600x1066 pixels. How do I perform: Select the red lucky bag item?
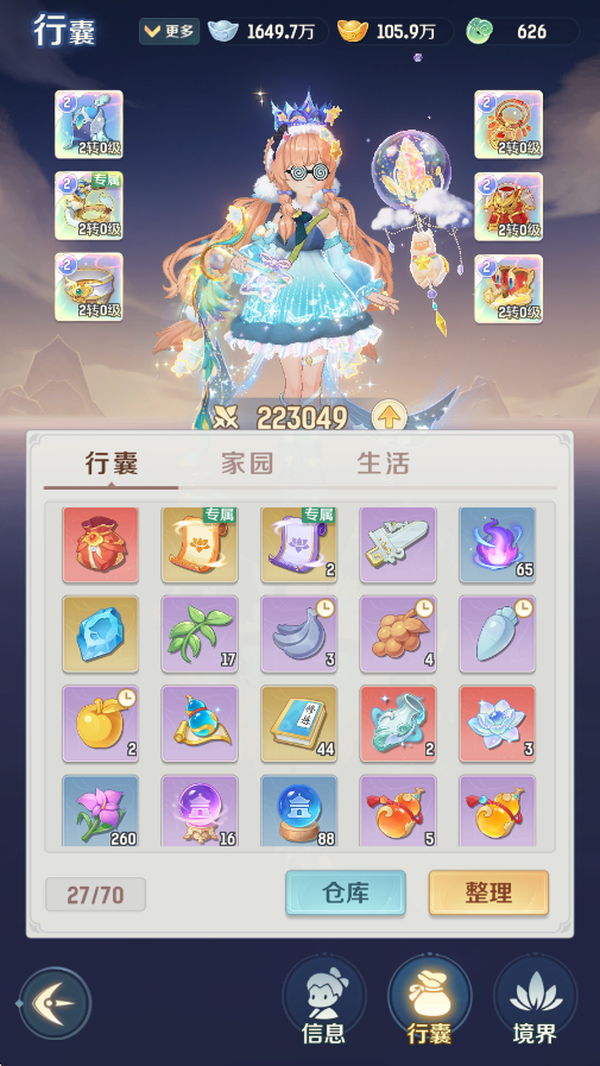pos(100,545)
